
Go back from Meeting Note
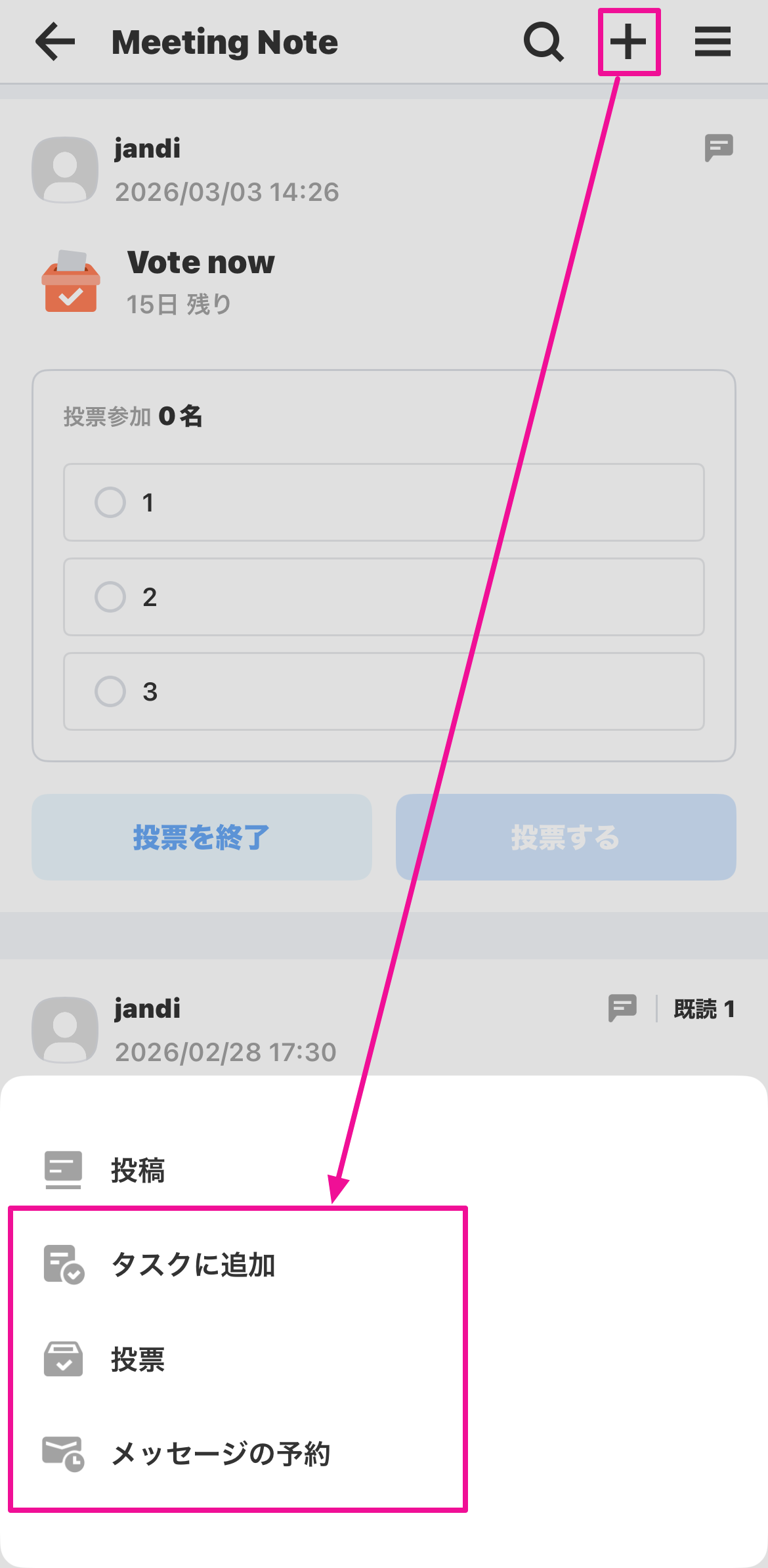pos(55,42)
